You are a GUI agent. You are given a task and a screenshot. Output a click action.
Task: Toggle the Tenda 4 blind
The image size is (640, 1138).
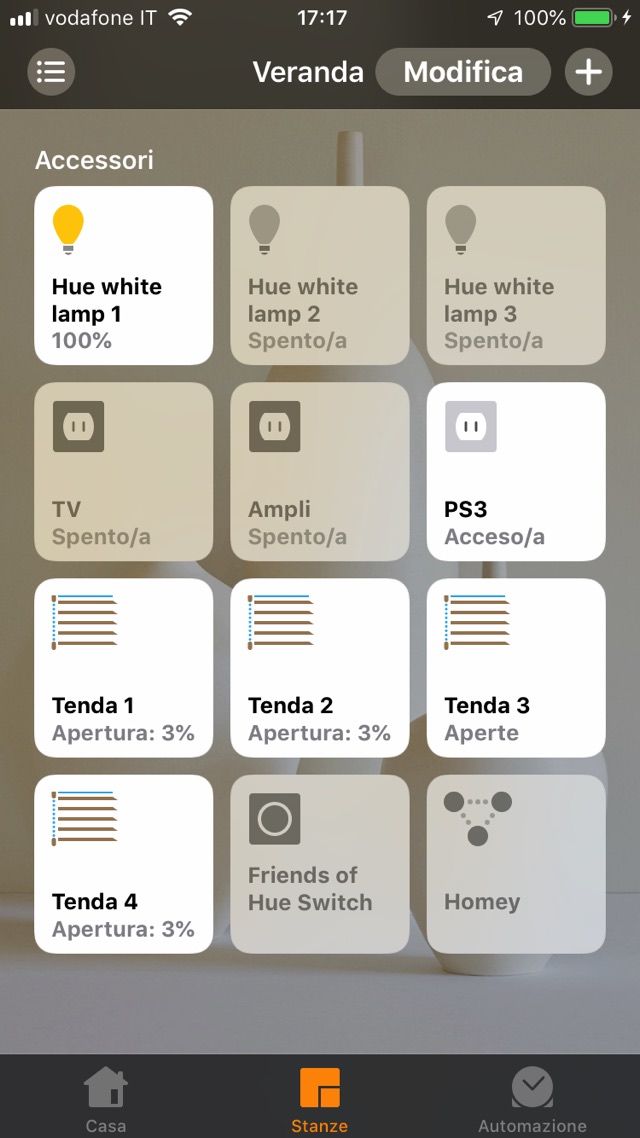pyautogui.click(x=124, y=863)
